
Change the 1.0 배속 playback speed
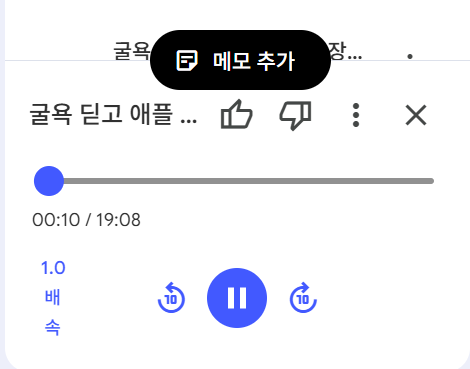(53, 297)
